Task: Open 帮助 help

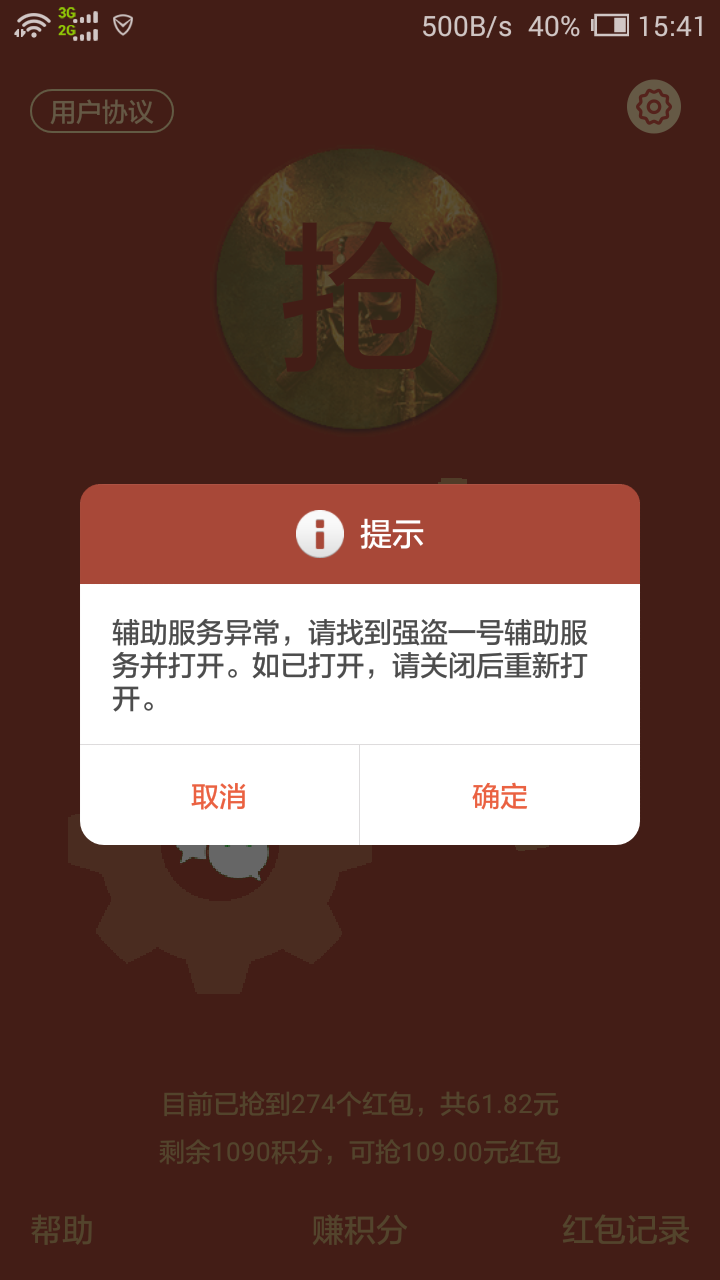Action: [x=62, y=1230]
